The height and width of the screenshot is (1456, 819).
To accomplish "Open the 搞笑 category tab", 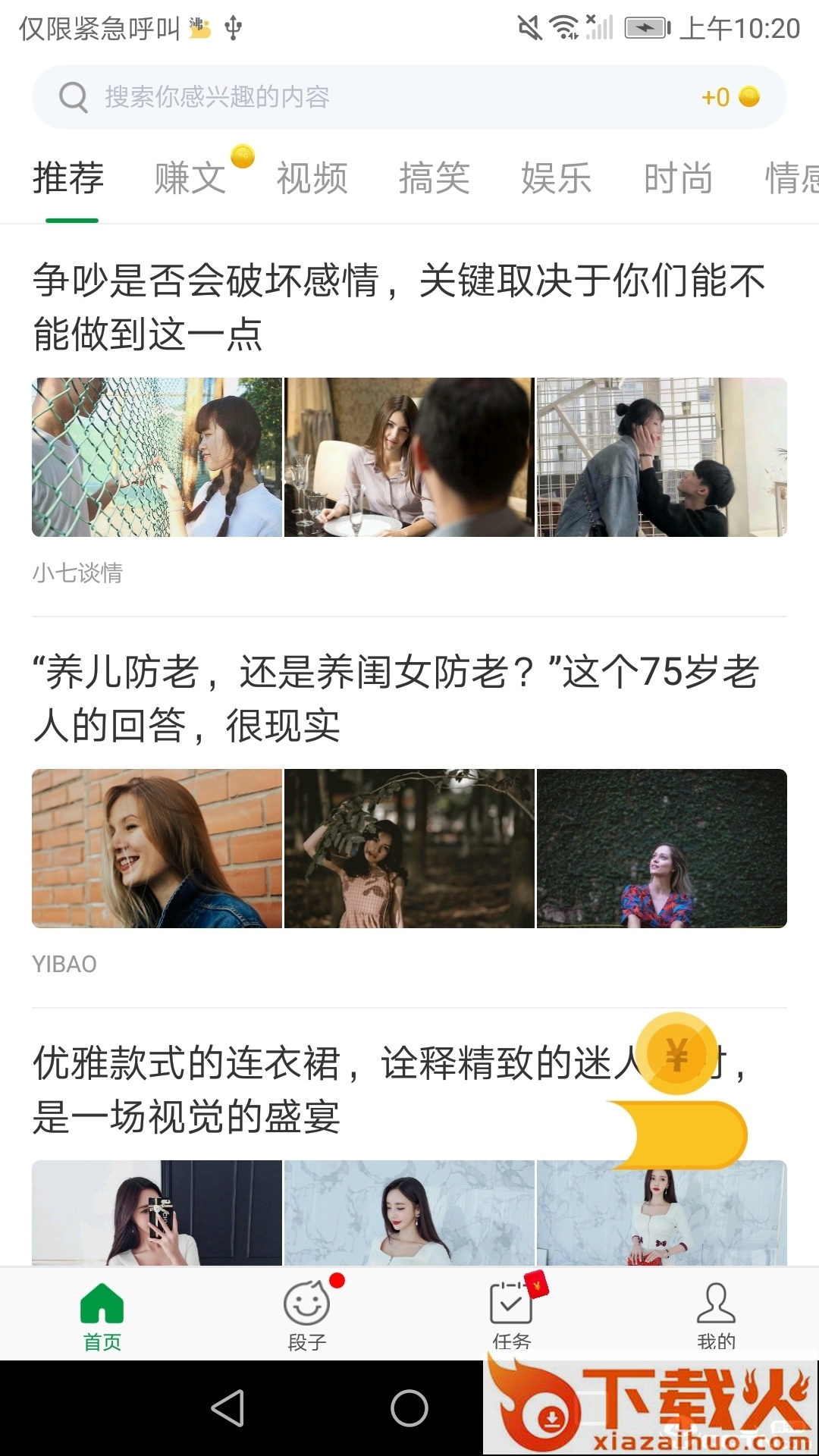I will point(434,179).
